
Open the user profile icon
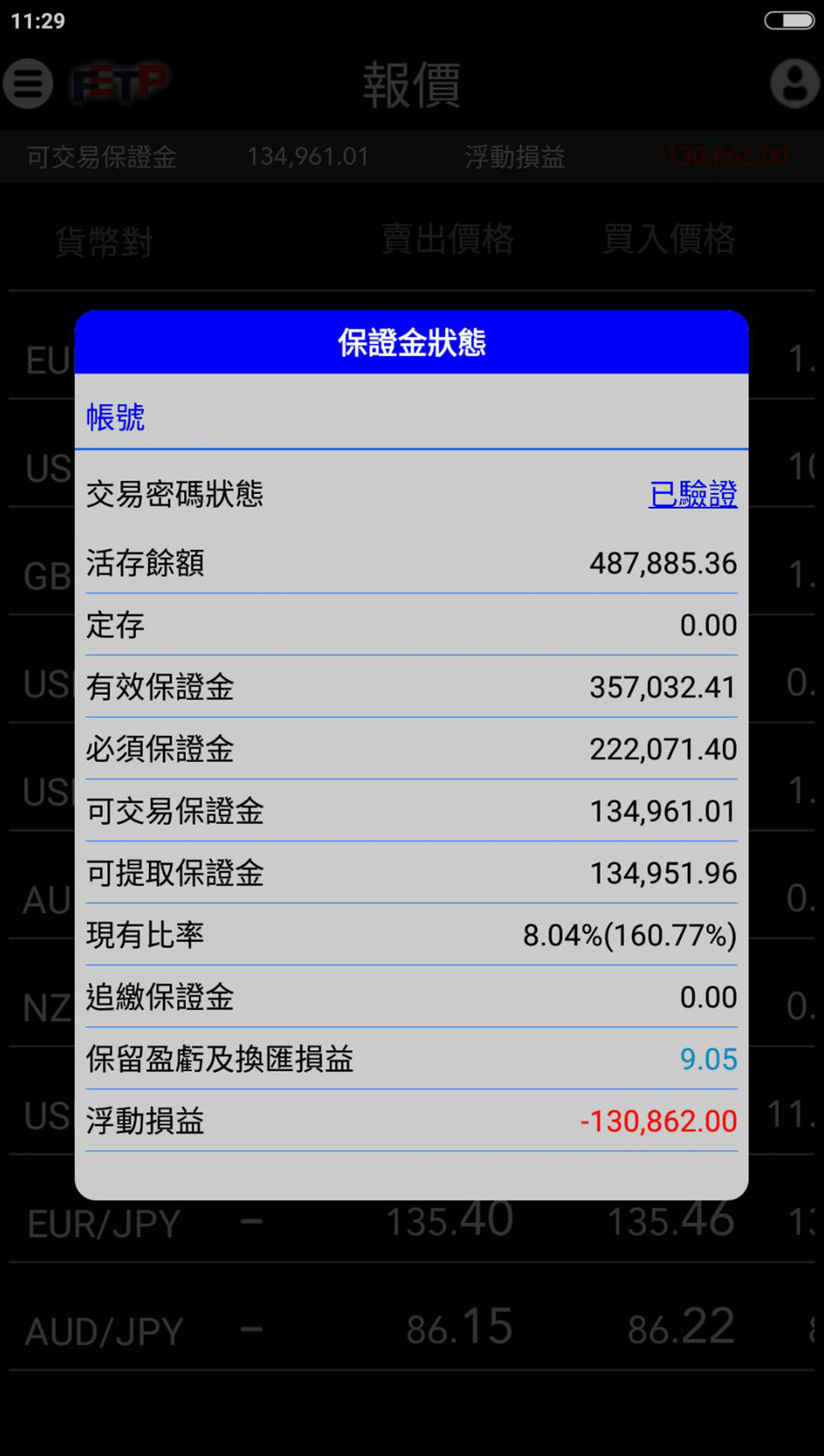point(794,84)
